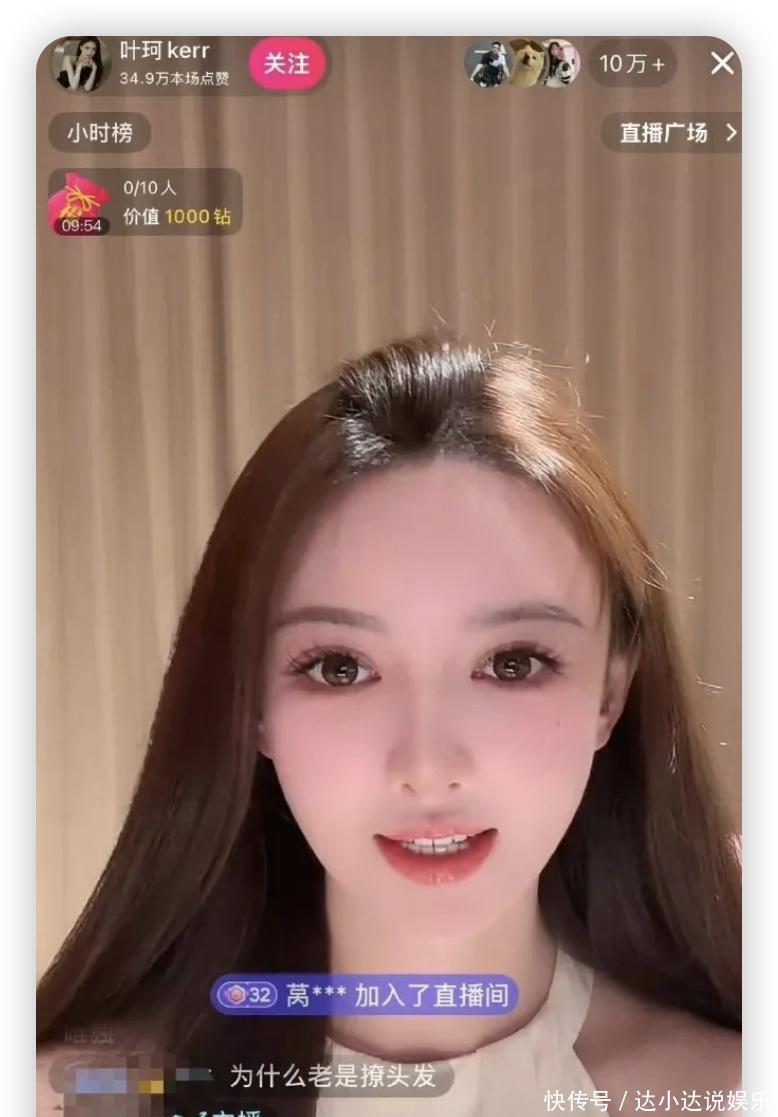This screenshot has height=1117, width=778.
Task: Open the 小时榜 hourly ranking
Action: [x=99, y=132]
